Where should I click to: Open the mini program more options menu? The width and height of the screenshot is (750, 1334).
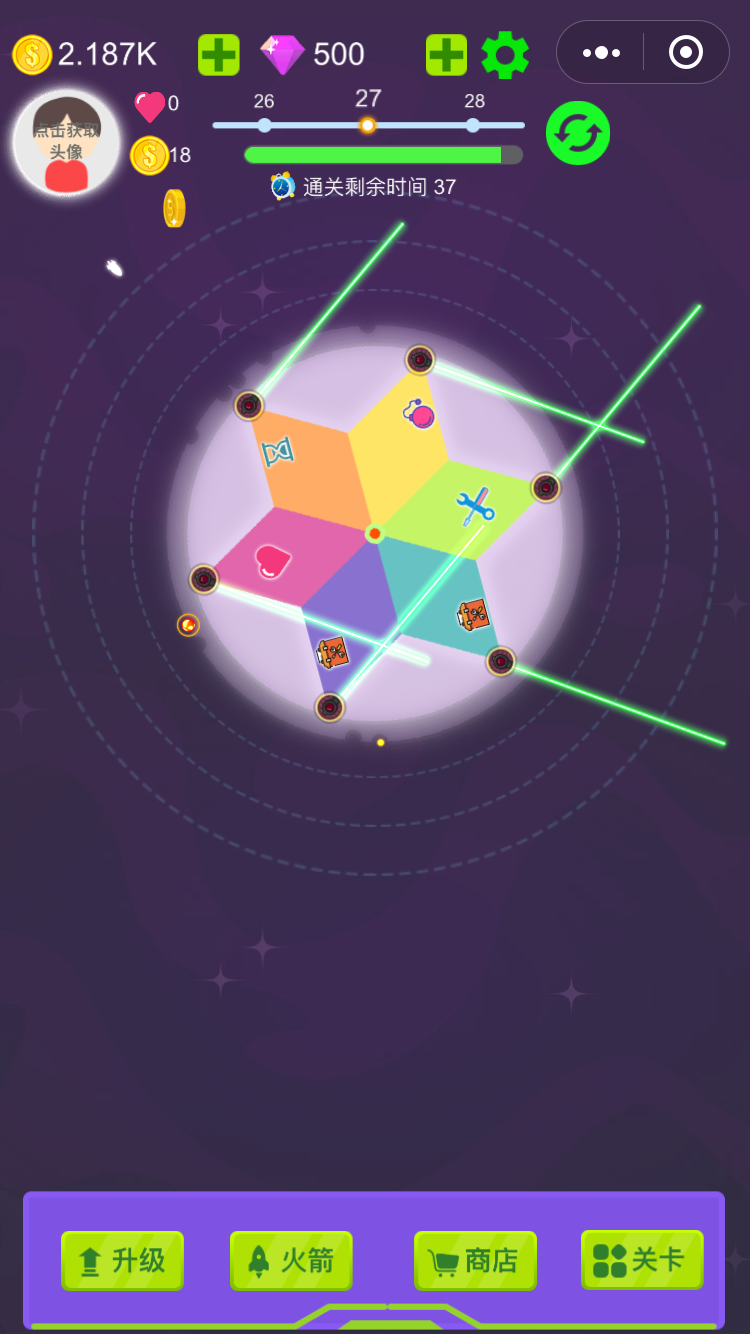click(x=601, y=52)
